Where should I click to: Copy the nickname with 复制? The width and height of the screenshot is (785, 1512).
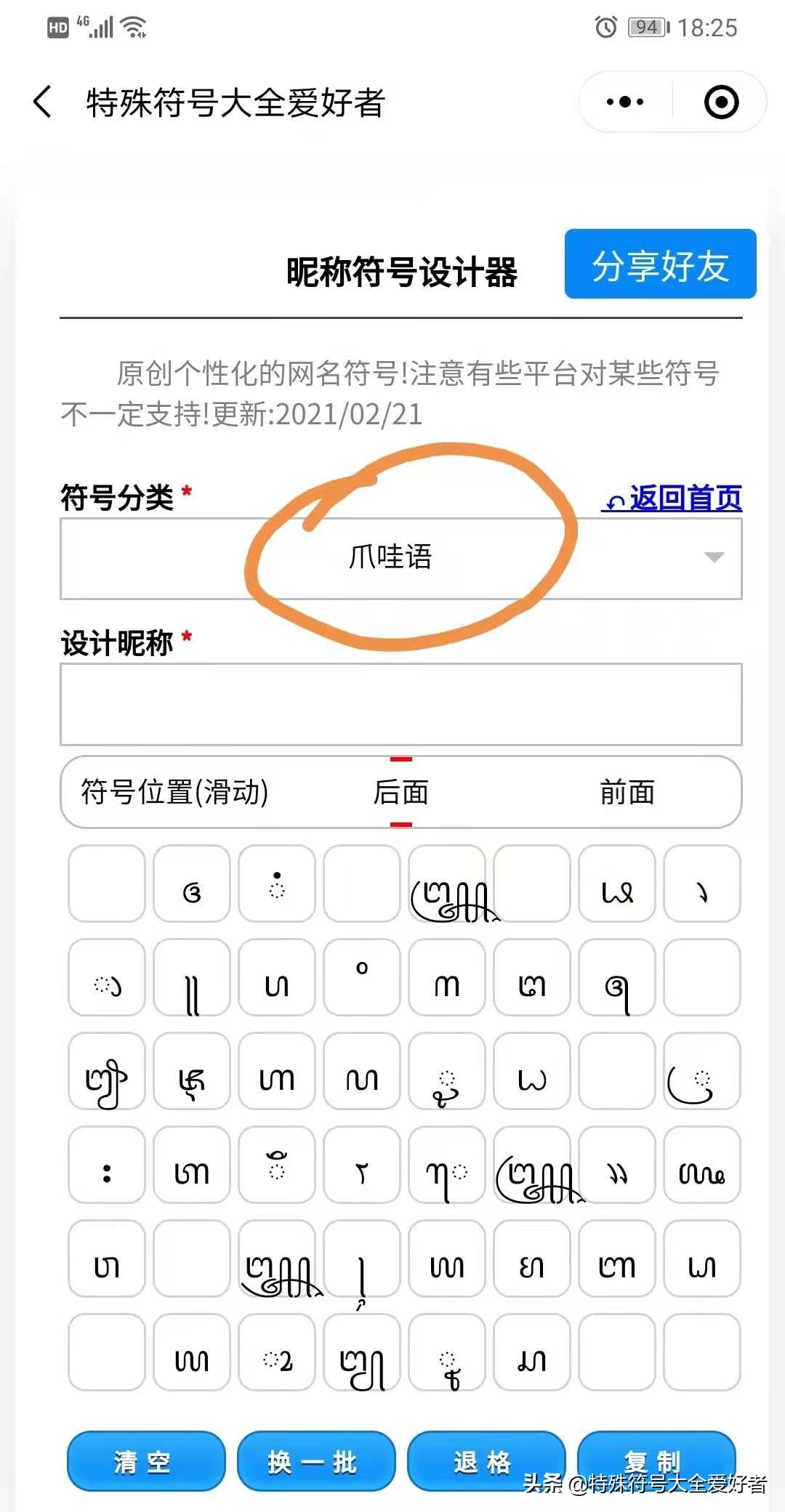(x=656, y=1457)
